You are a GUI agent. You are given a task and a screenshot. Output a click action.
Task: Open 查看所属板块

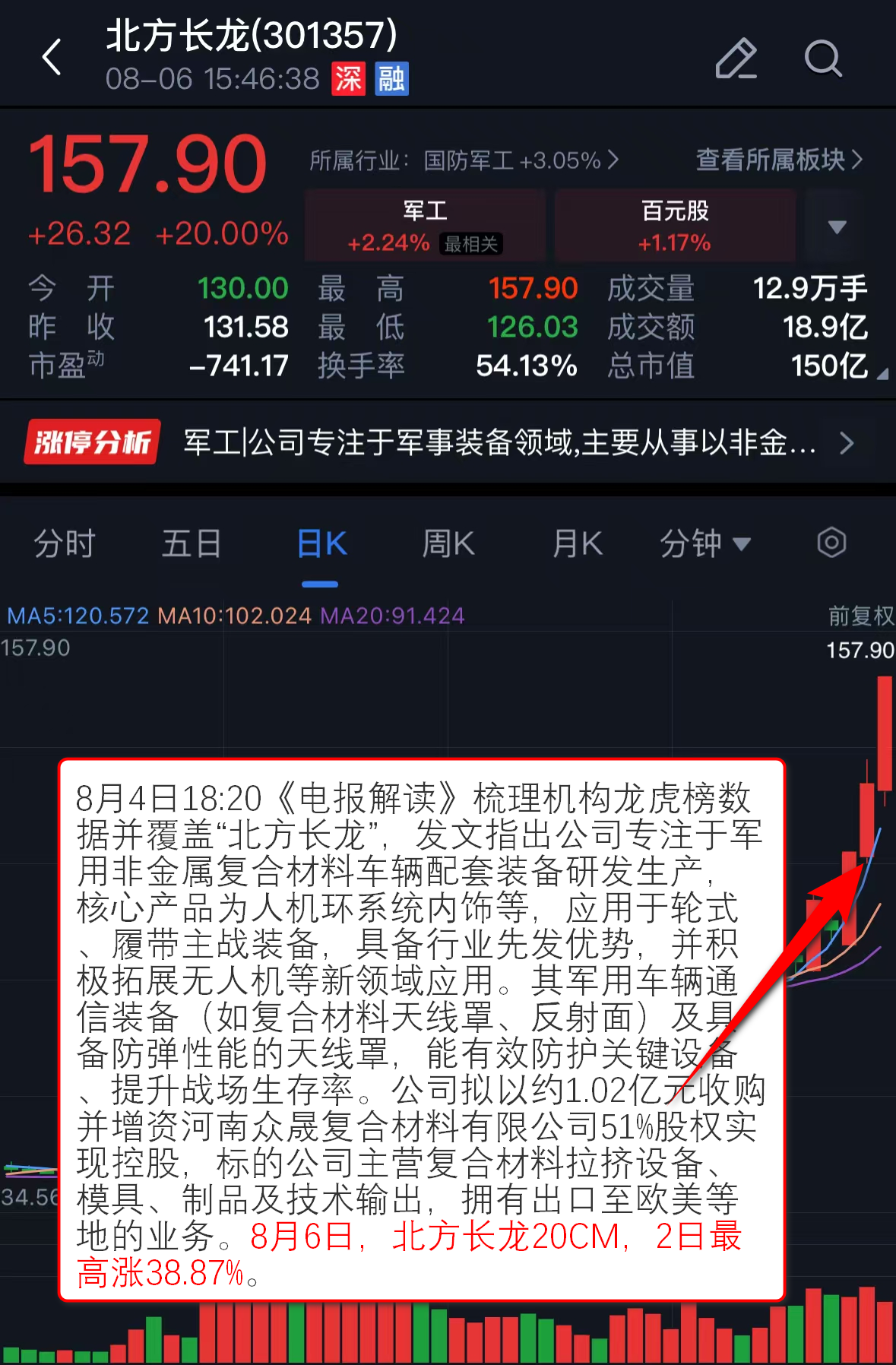coord(779,160)
